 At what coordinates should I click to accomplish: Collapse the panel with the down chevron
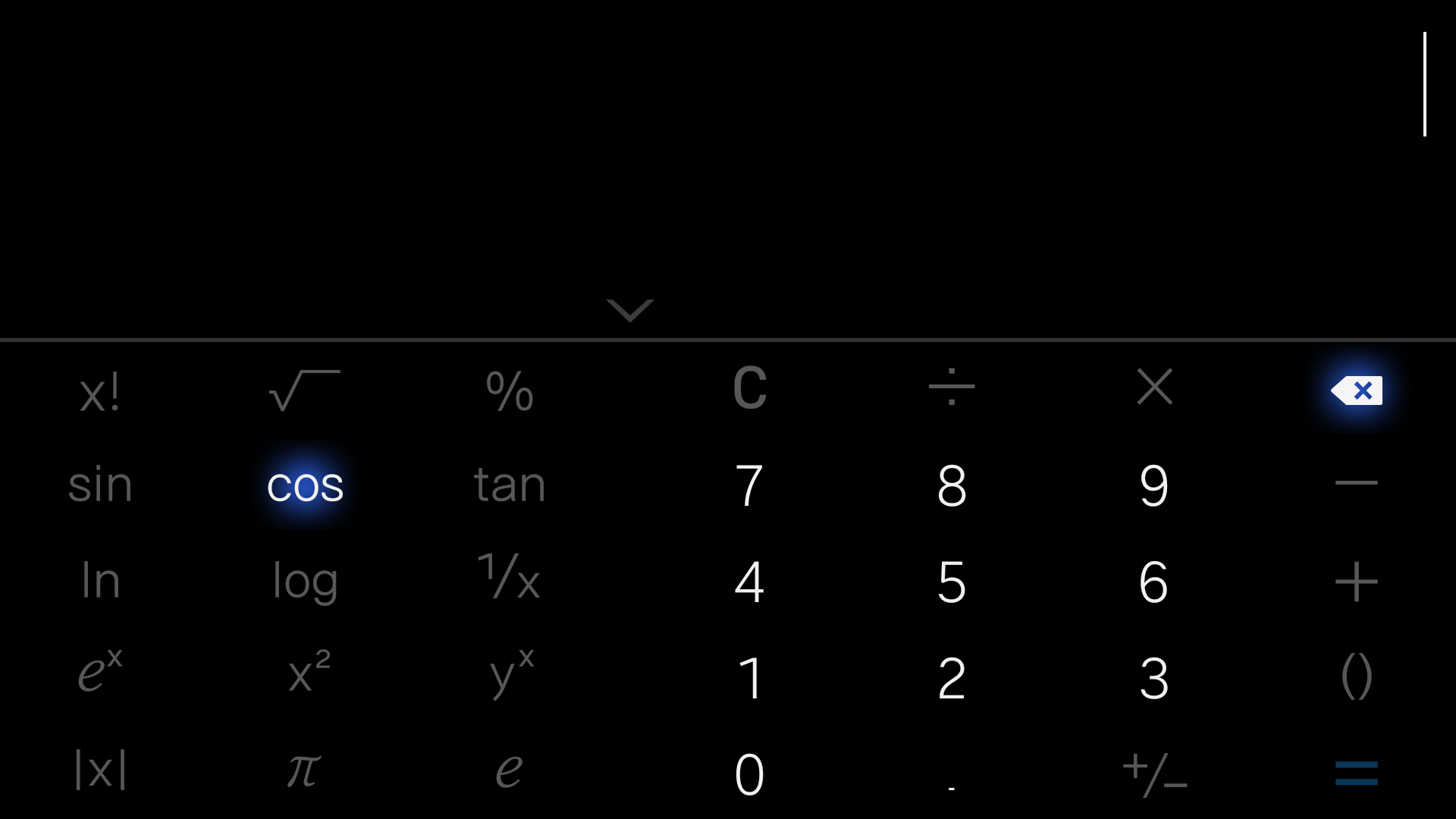(x=629, y=310)
